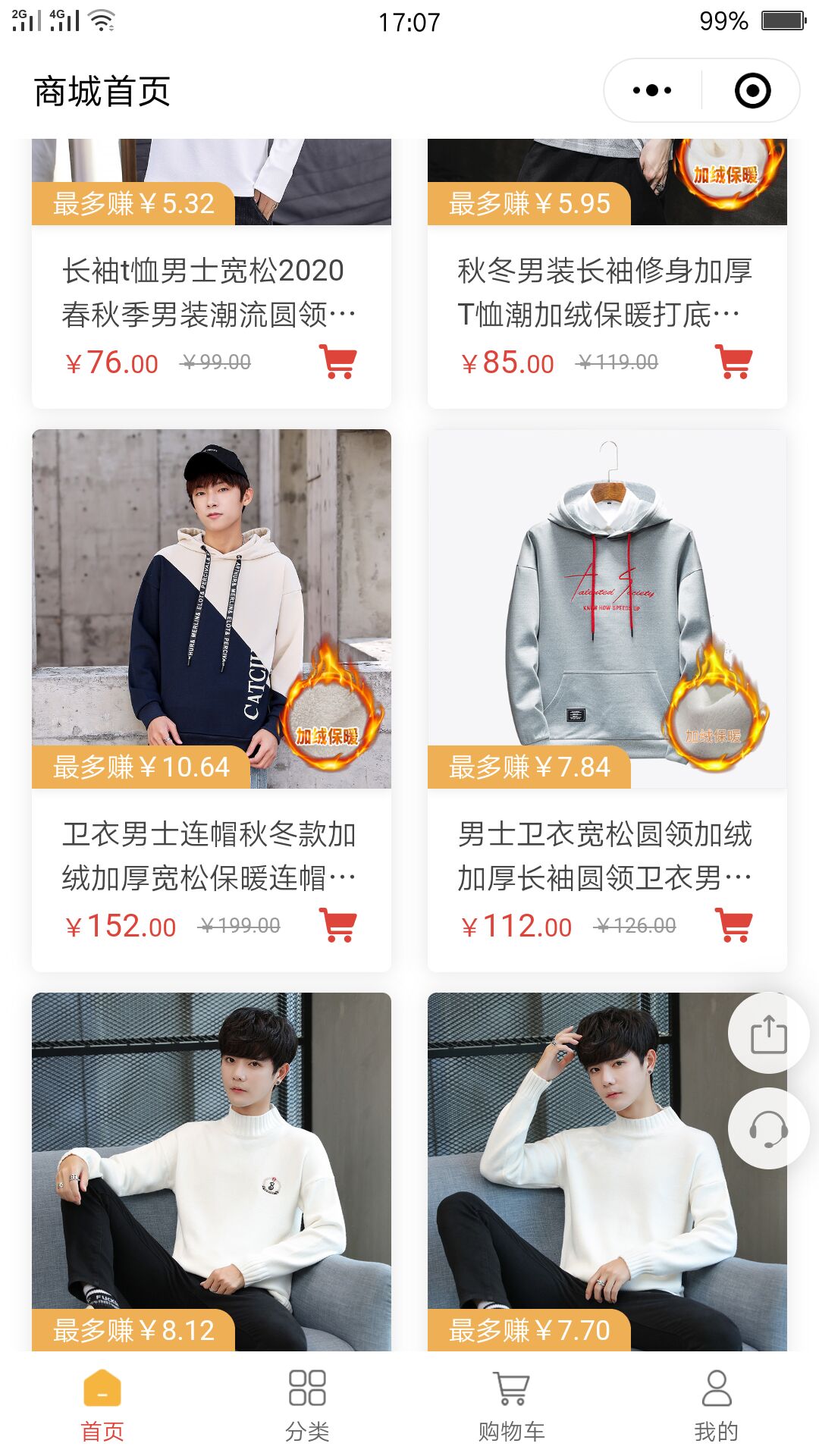Viewport: 819px width, 1456px height.
Task: Close the mini program via target icon
Action: pos(752,91)
